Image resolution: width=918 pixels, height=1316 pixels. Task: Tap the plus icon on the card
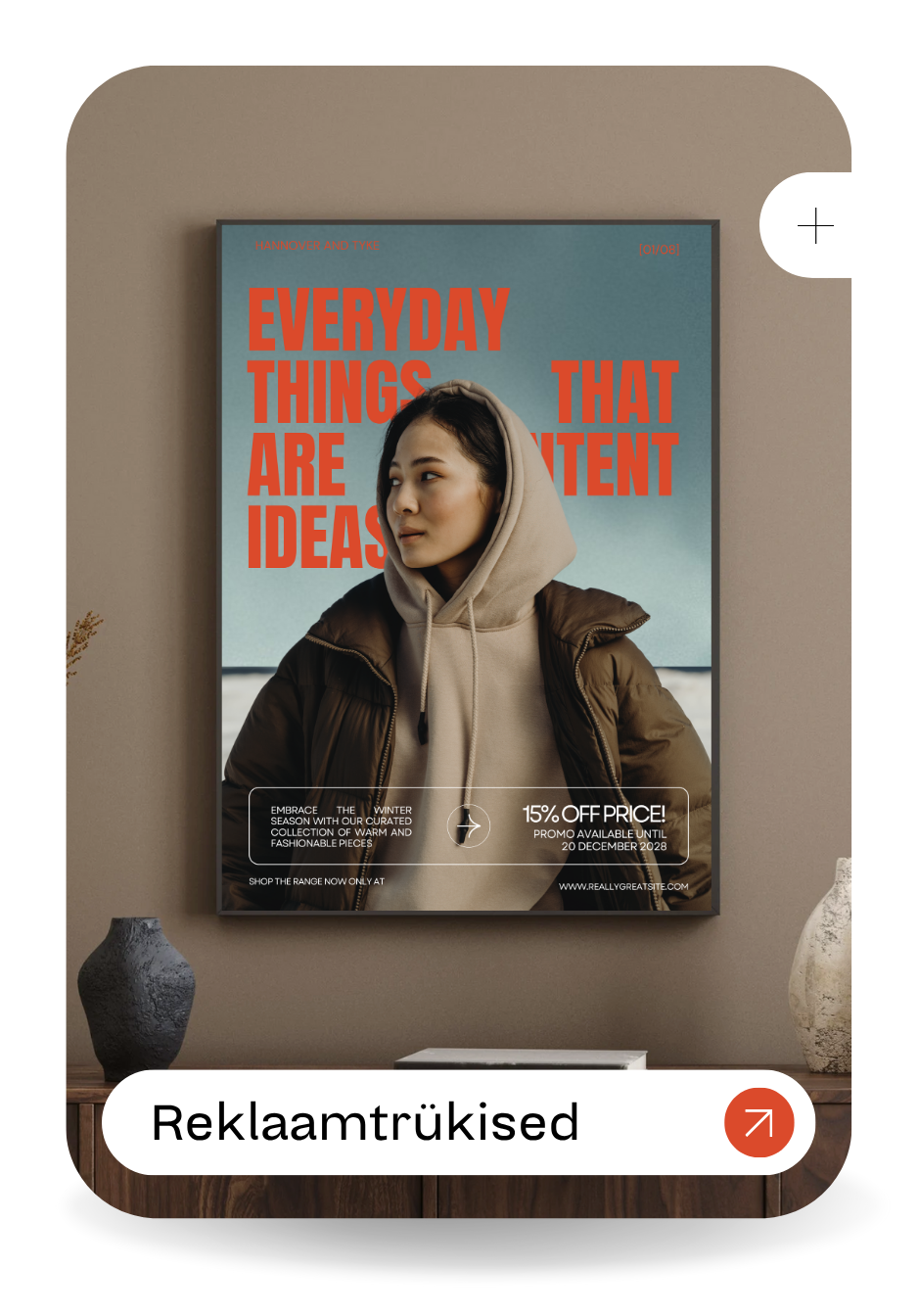[x=814, y=226]
